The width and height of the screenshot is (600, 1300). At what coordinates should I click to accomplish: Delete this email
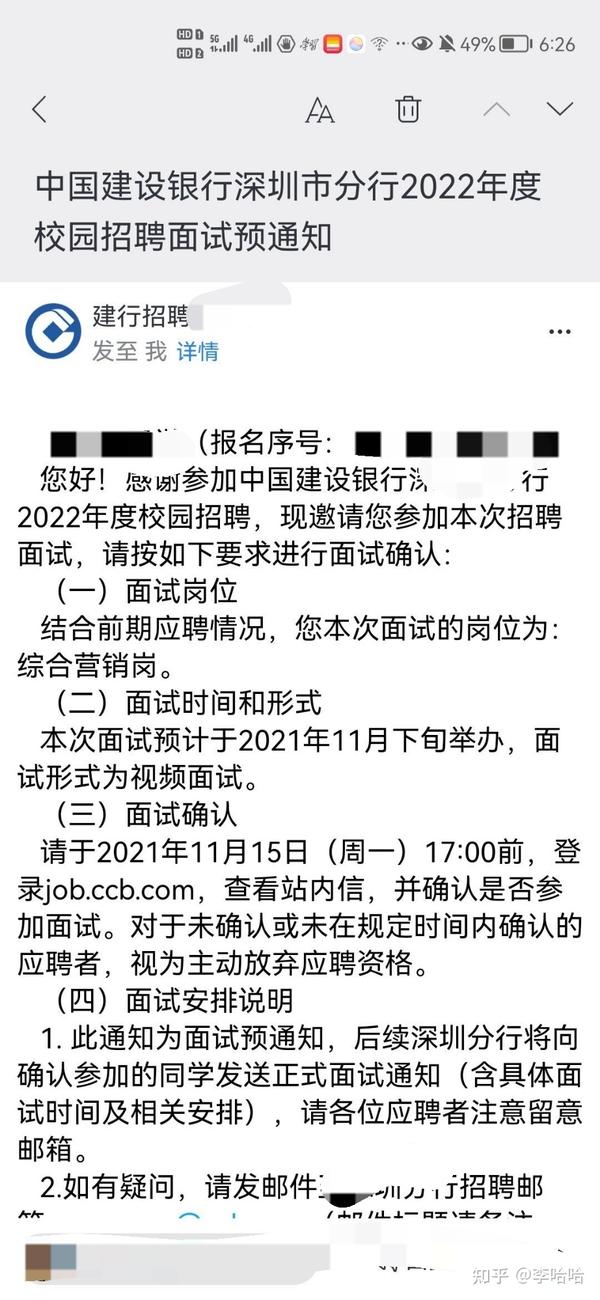tap(408, 109)
